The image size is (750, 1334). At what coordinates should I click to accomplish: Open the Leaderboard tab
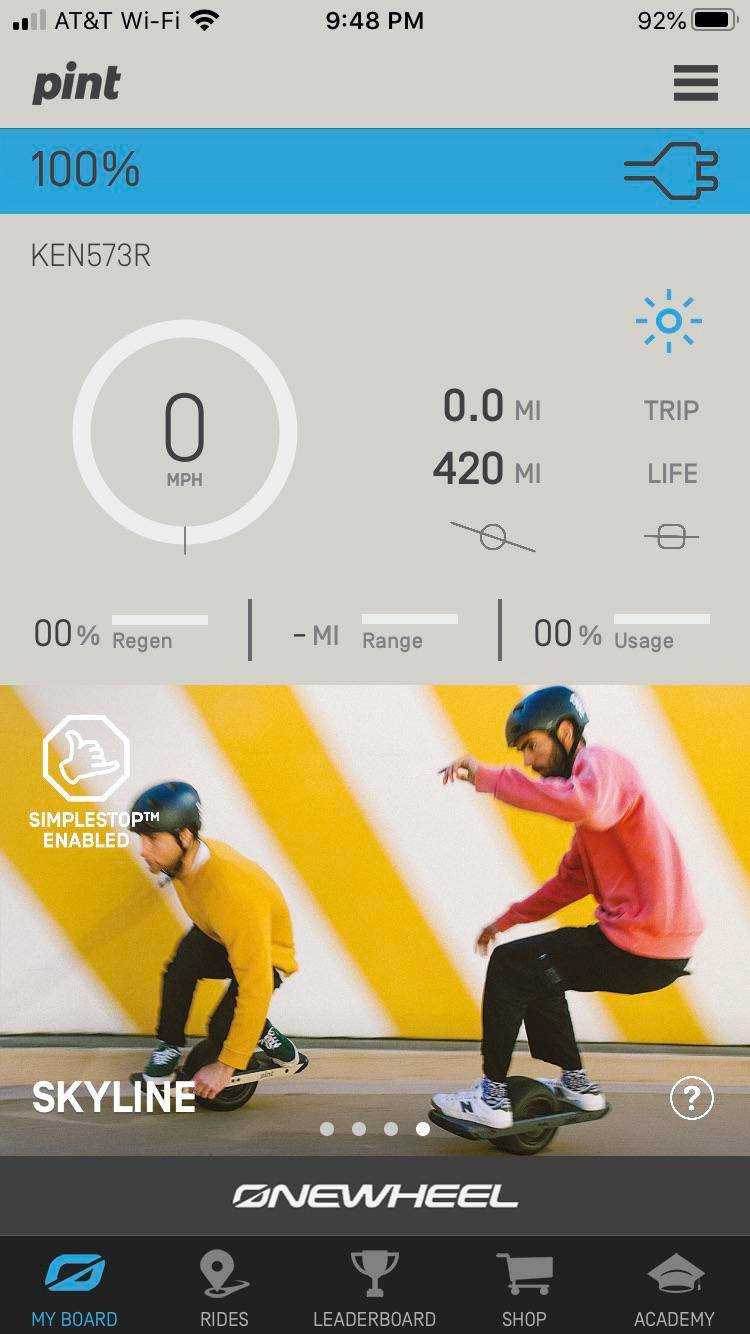tap(374, 1289)
